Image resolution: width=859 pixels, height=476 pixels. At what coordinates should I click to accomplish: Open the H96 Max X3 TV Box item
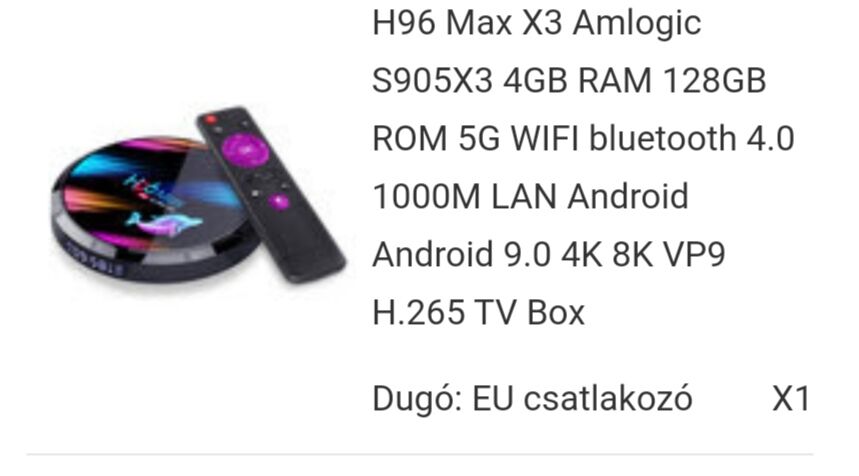pos(583,167)
